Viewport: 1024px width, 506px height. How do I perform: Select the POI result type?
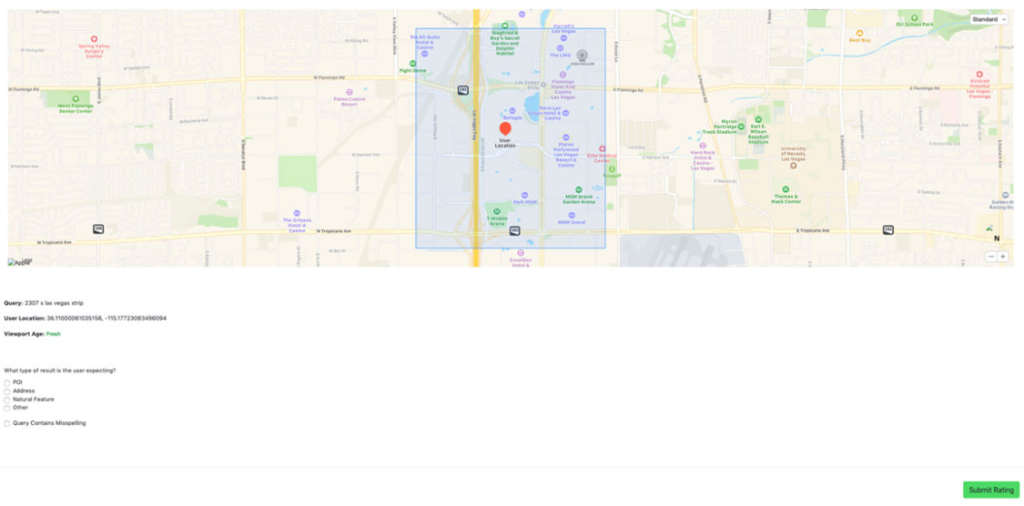pyautogui.click(x=7, y=382)
